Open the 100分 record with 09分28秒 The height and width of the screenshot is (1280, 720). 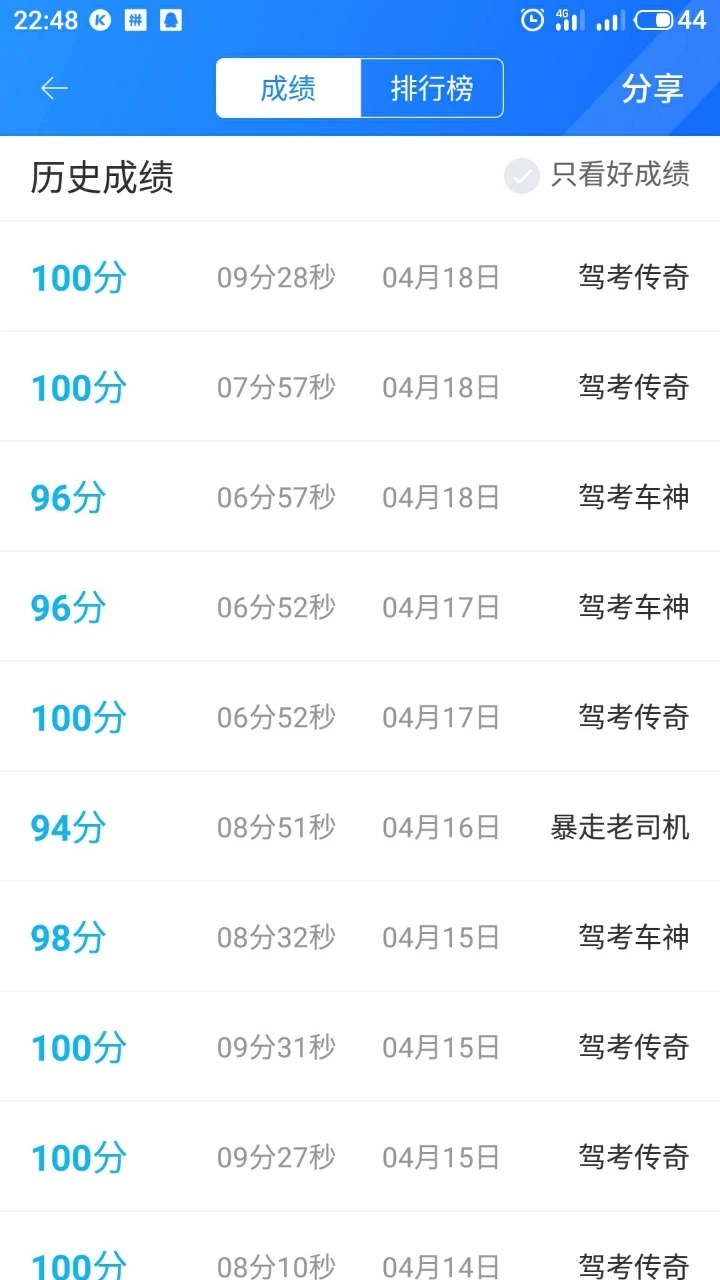tap(360, 277)
